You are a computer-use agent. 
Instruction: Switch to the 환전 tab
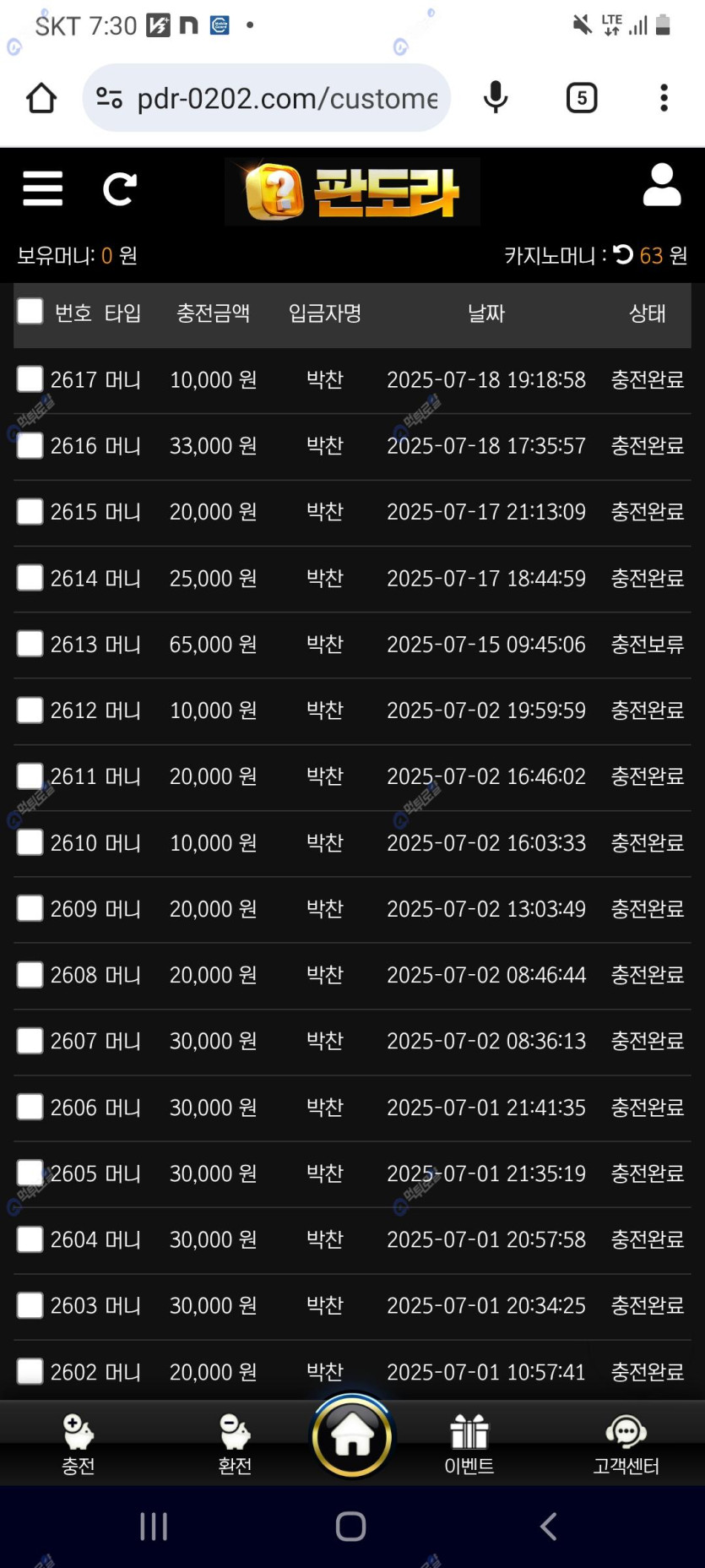click(235, 1444)
